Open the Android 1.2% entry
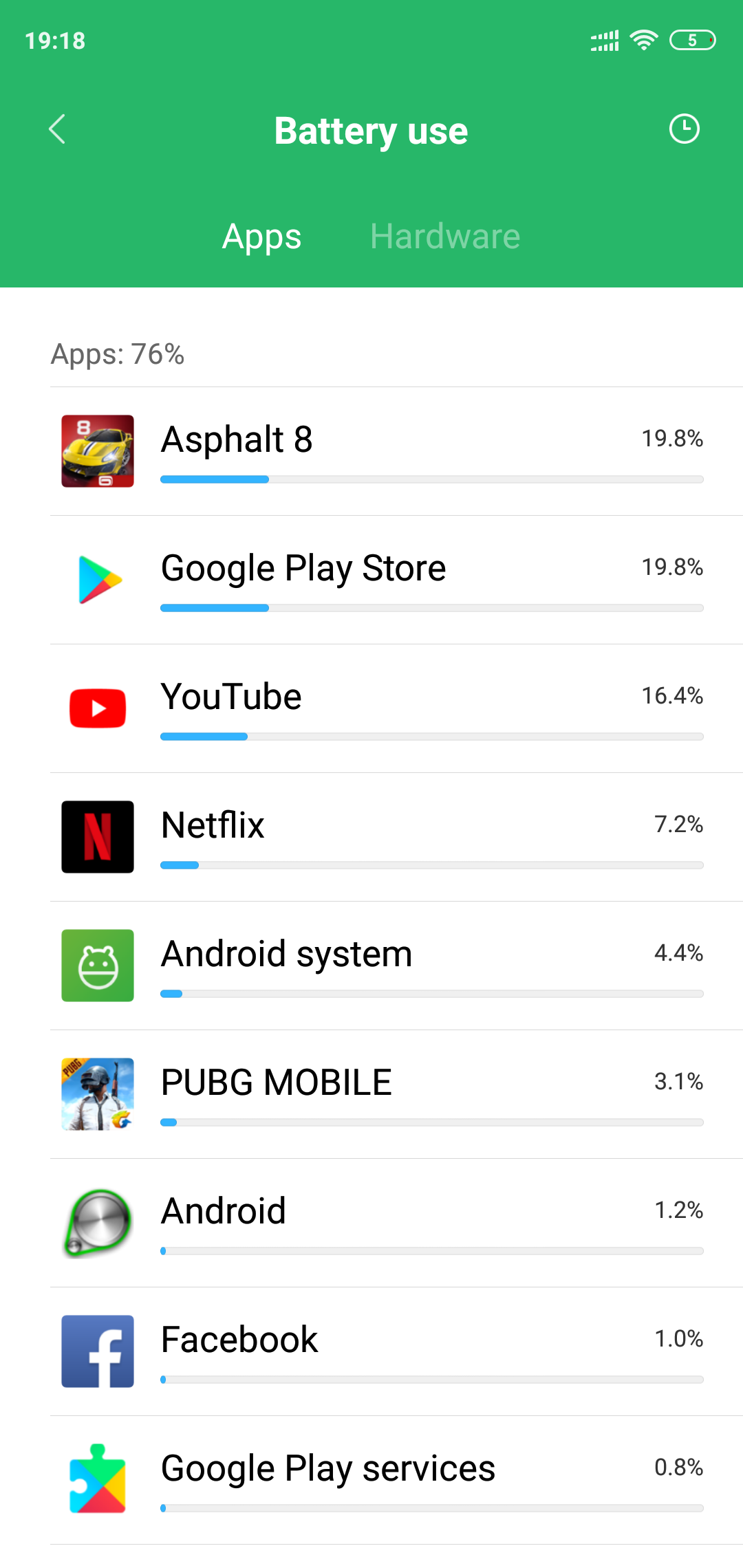743x1568 pixels. (396, 1223)
